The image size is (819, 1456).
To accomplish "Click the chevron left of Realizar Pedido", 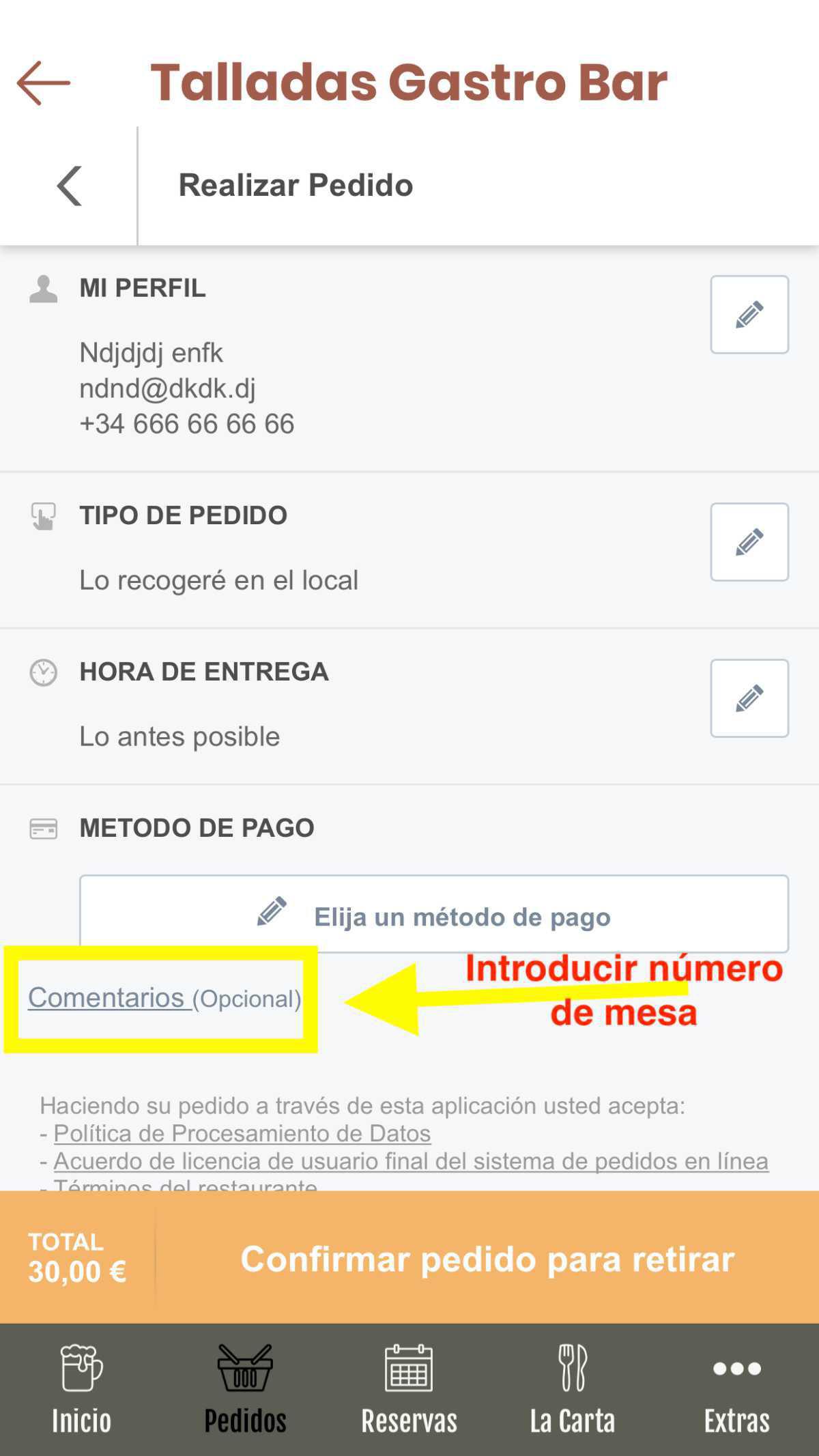I will 68,184.
